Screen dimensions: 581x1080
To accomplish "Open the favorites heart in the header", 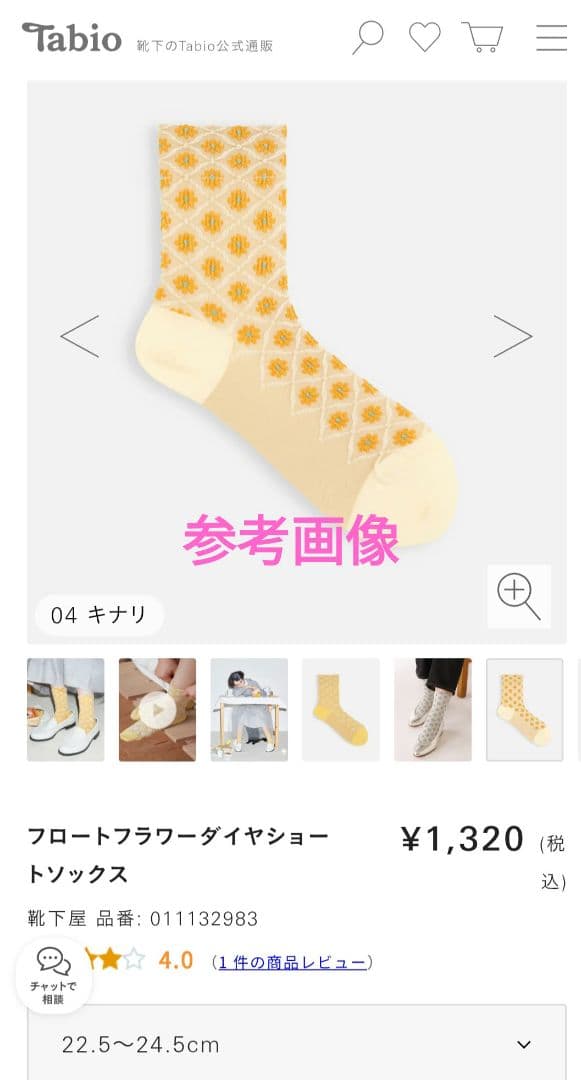I will (425, 37).
